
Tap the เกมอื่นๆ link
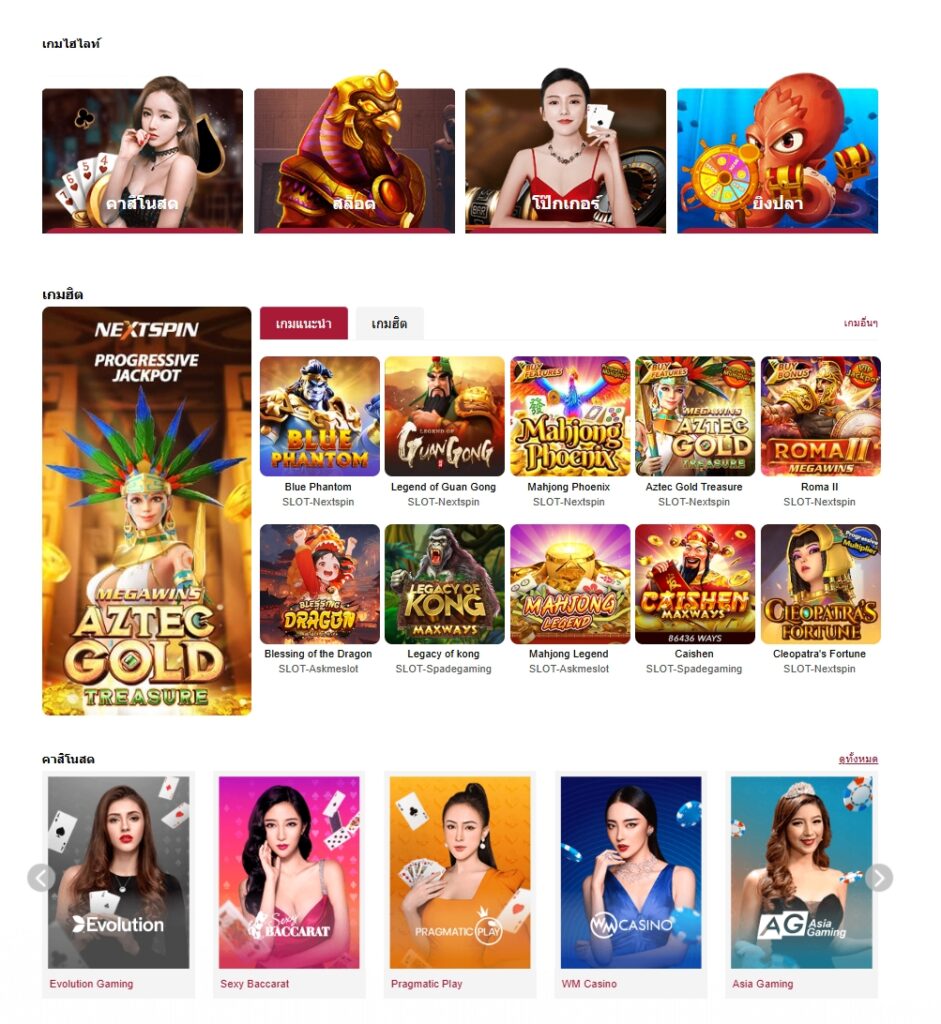[x=860, y=324]
